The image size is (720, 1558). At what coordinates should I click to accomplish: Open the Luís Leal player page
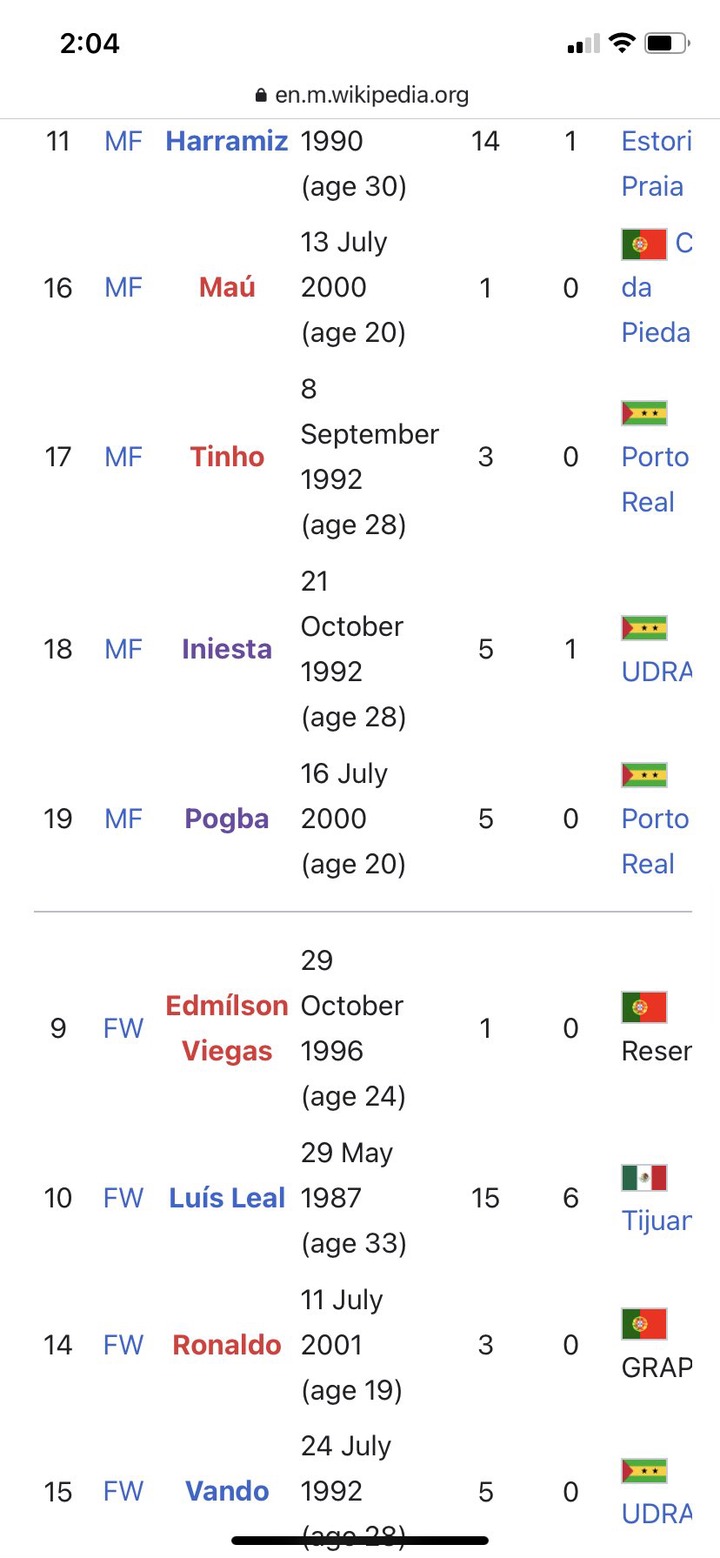[227, 1198]
